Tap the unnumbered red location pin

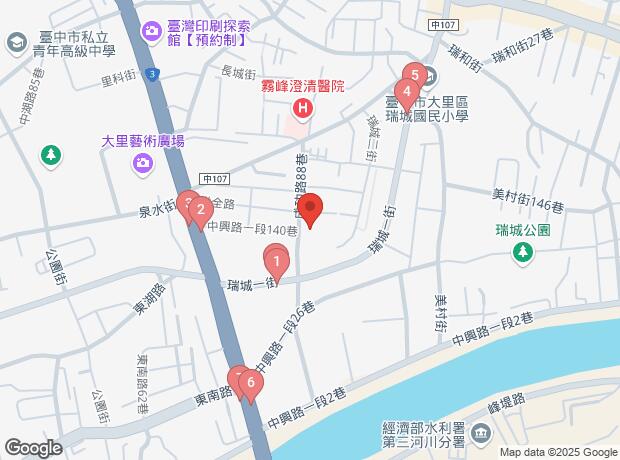311,210
